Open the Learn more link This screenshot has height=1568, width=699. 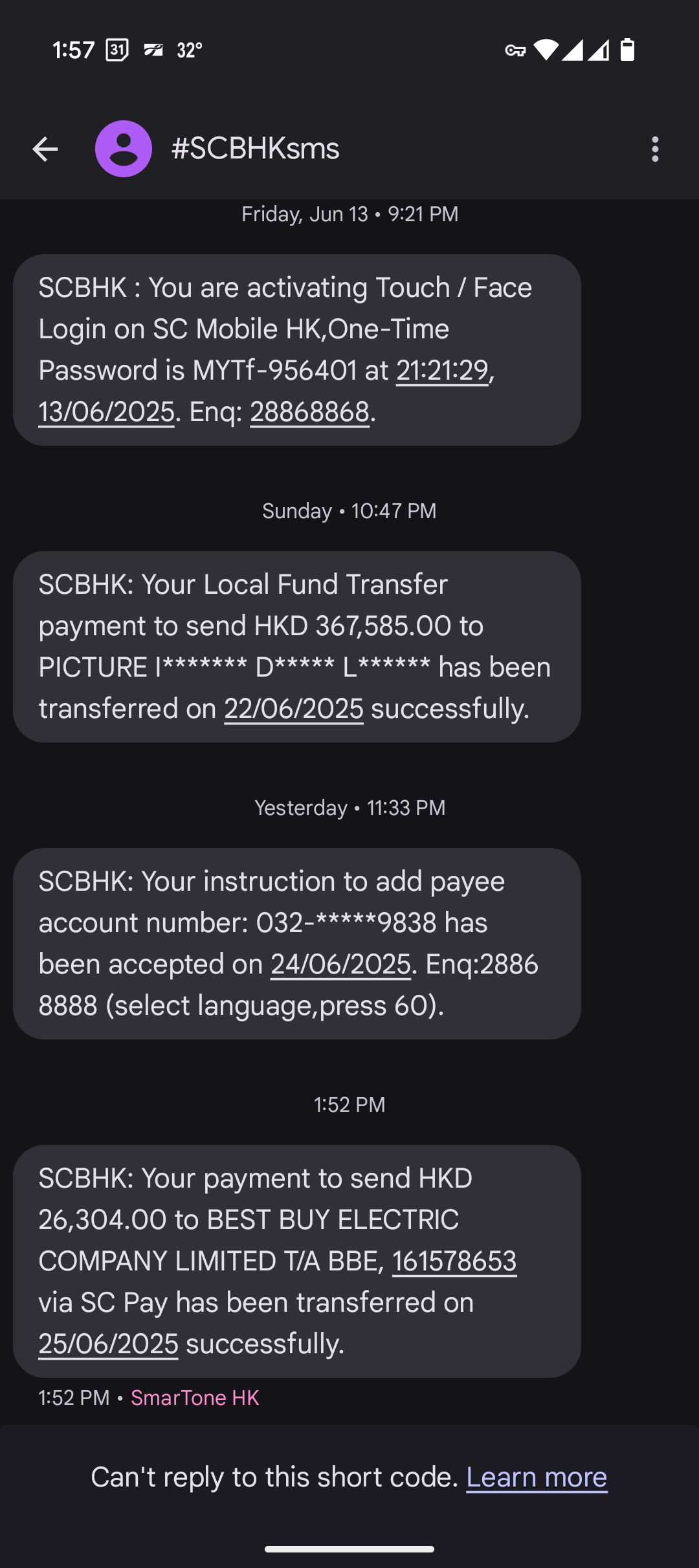point(537,1477)
